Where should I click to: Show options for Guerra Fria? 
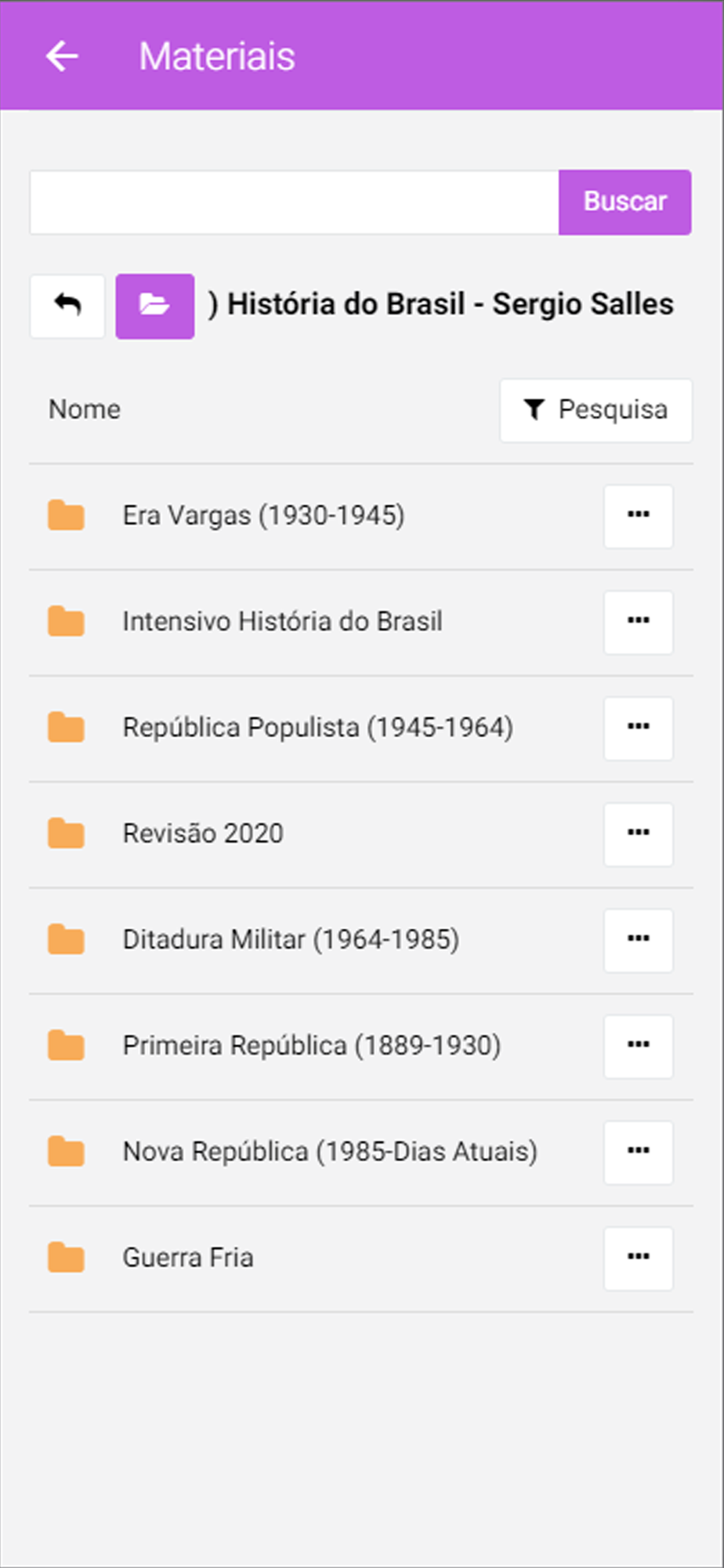click(x=639, y=1258)
